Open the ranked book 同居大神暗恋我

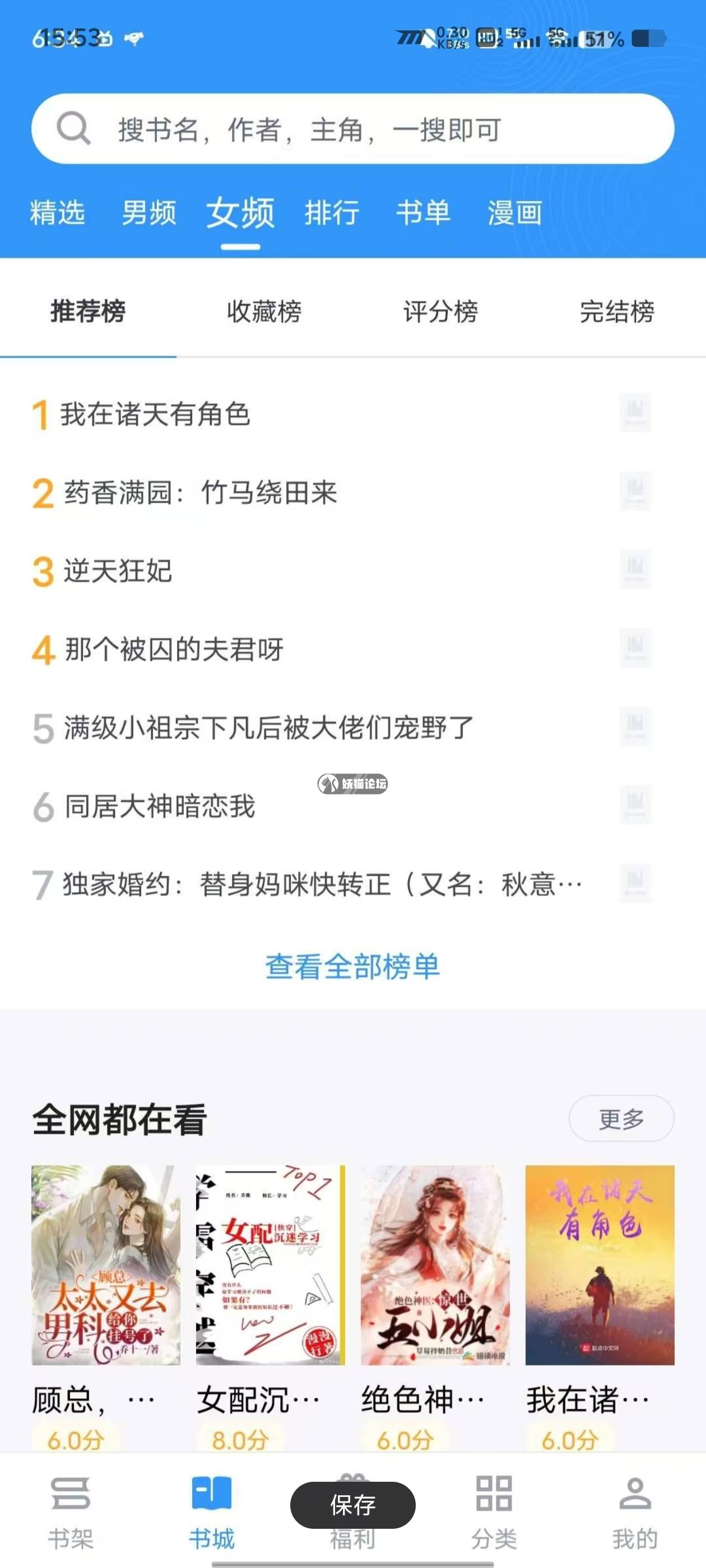(x=160, y=806)
